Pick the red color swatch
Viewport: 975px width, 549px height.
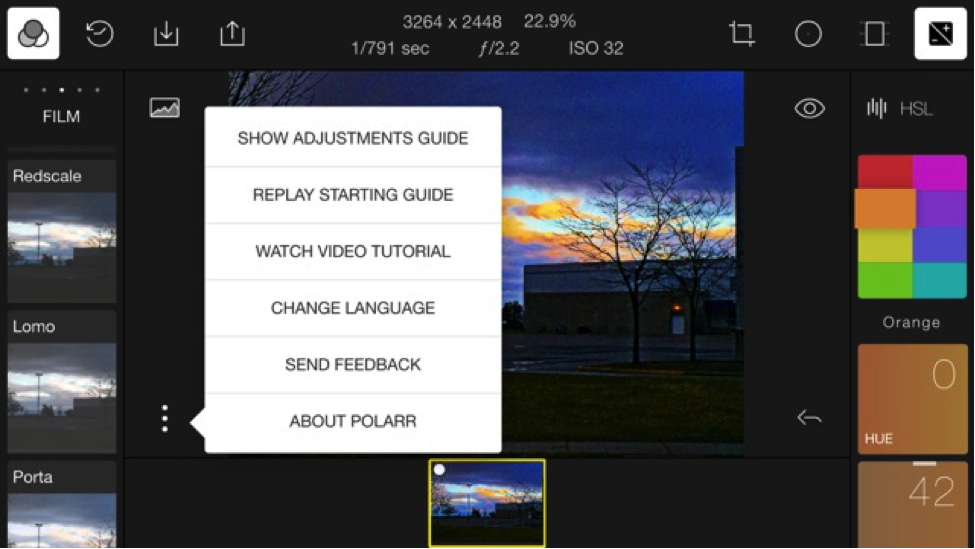[x=885, y=172]
